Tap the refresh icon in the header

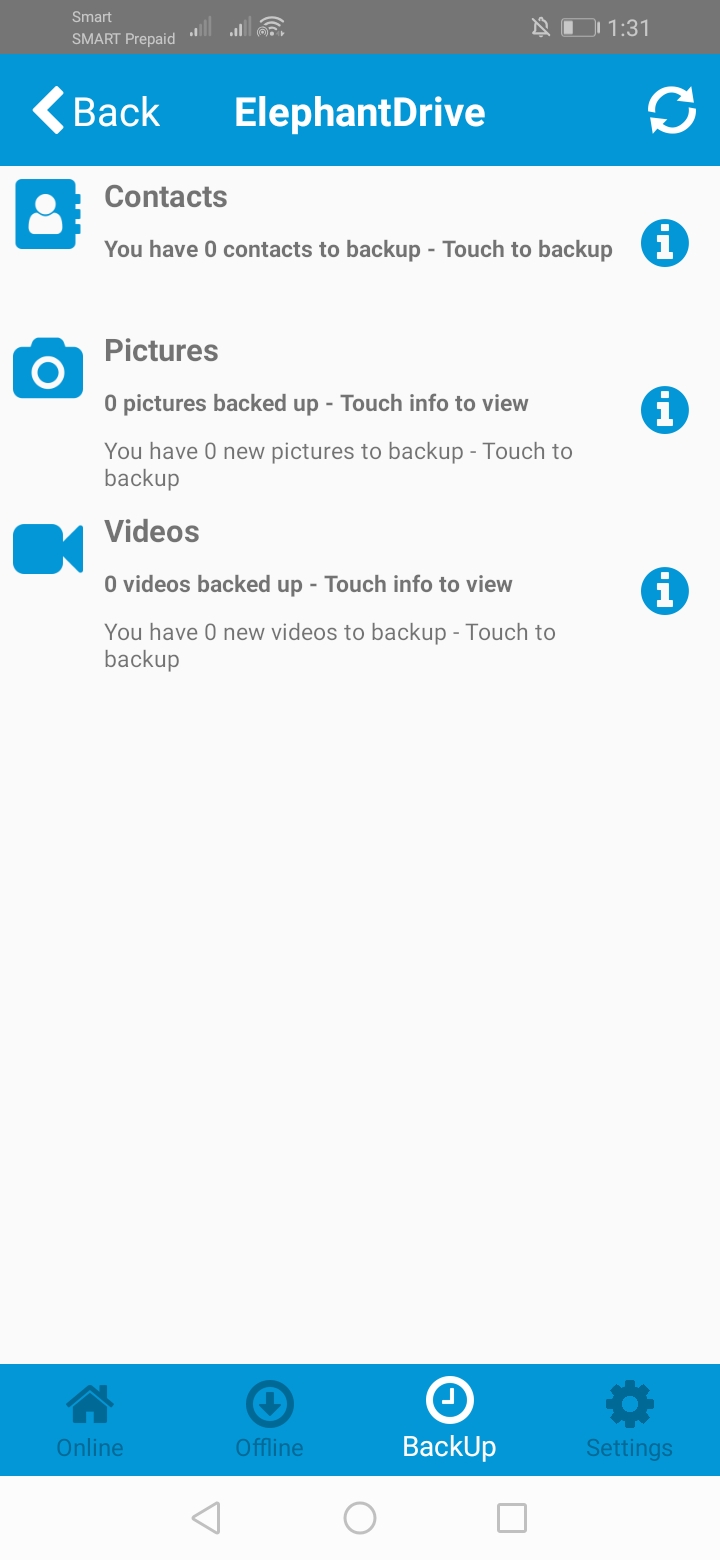tap(671, 110)
